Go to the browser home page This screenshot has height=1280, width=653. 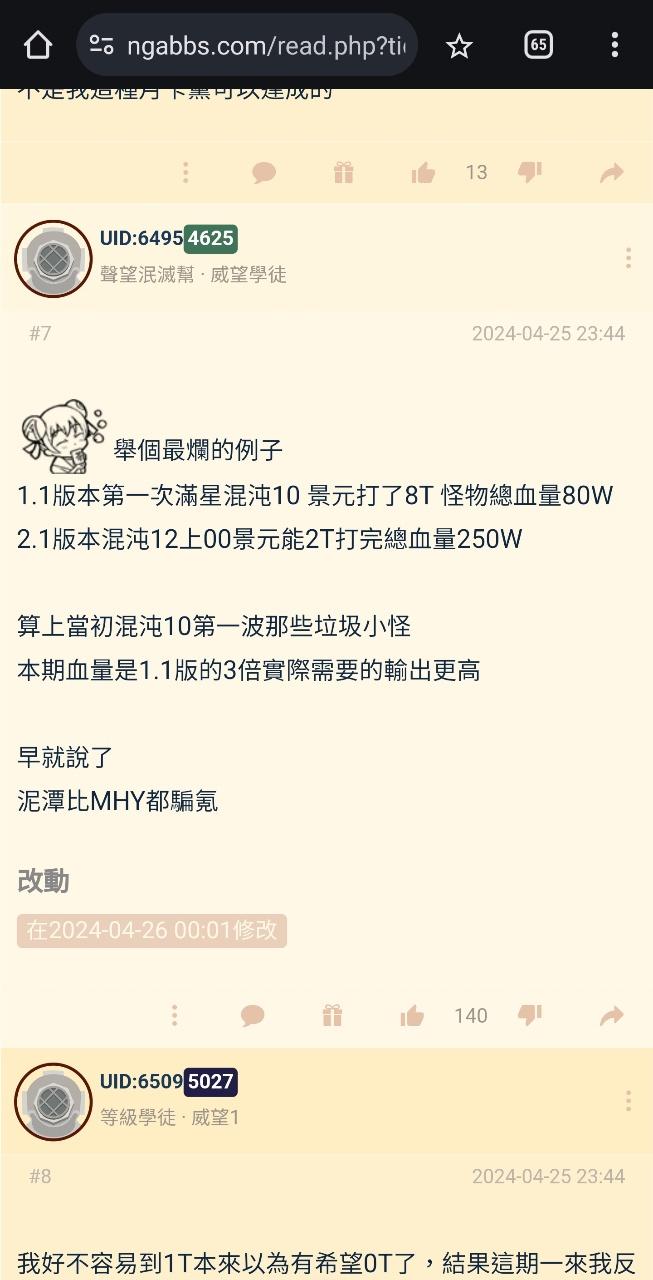coord(37,45)
